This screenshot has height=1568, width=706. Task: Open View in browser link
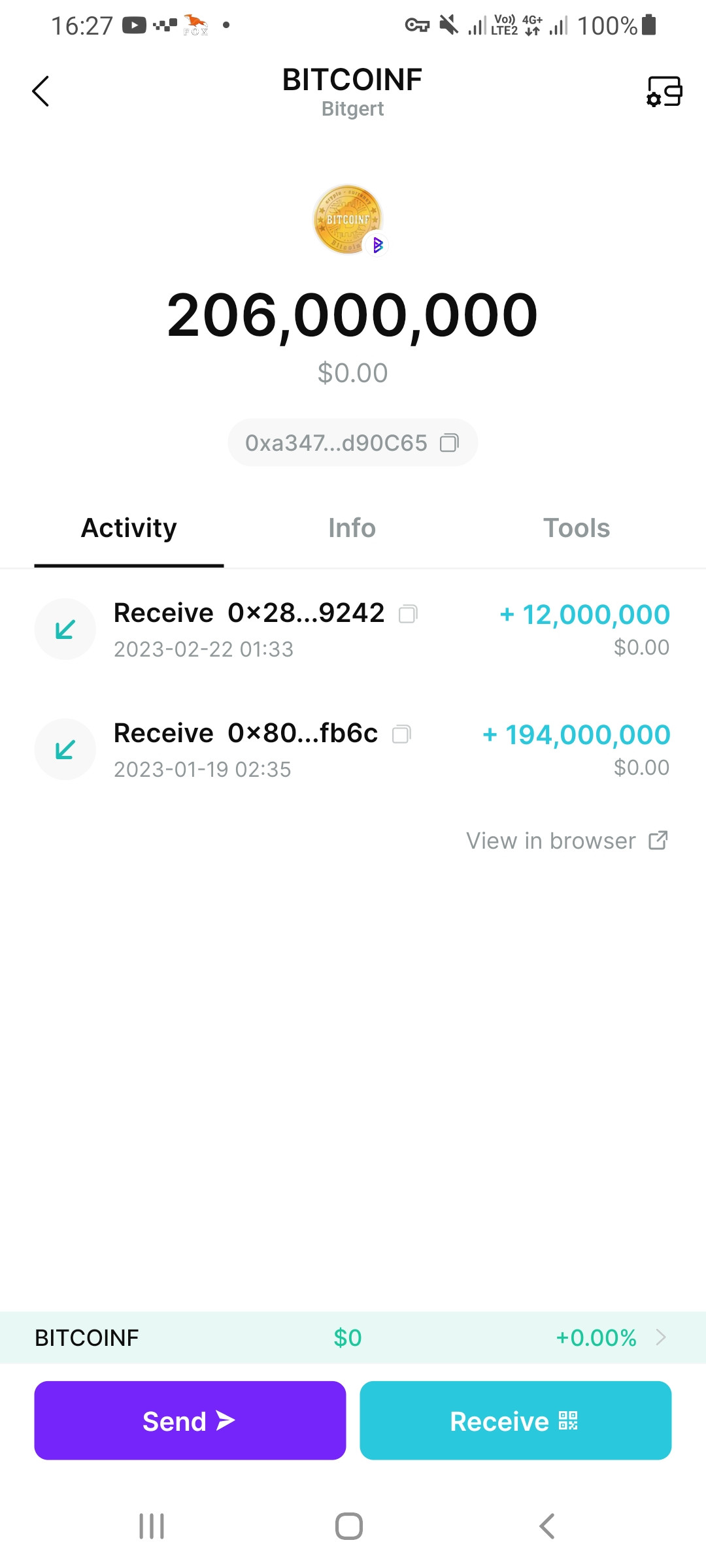(x=567, y=841)
